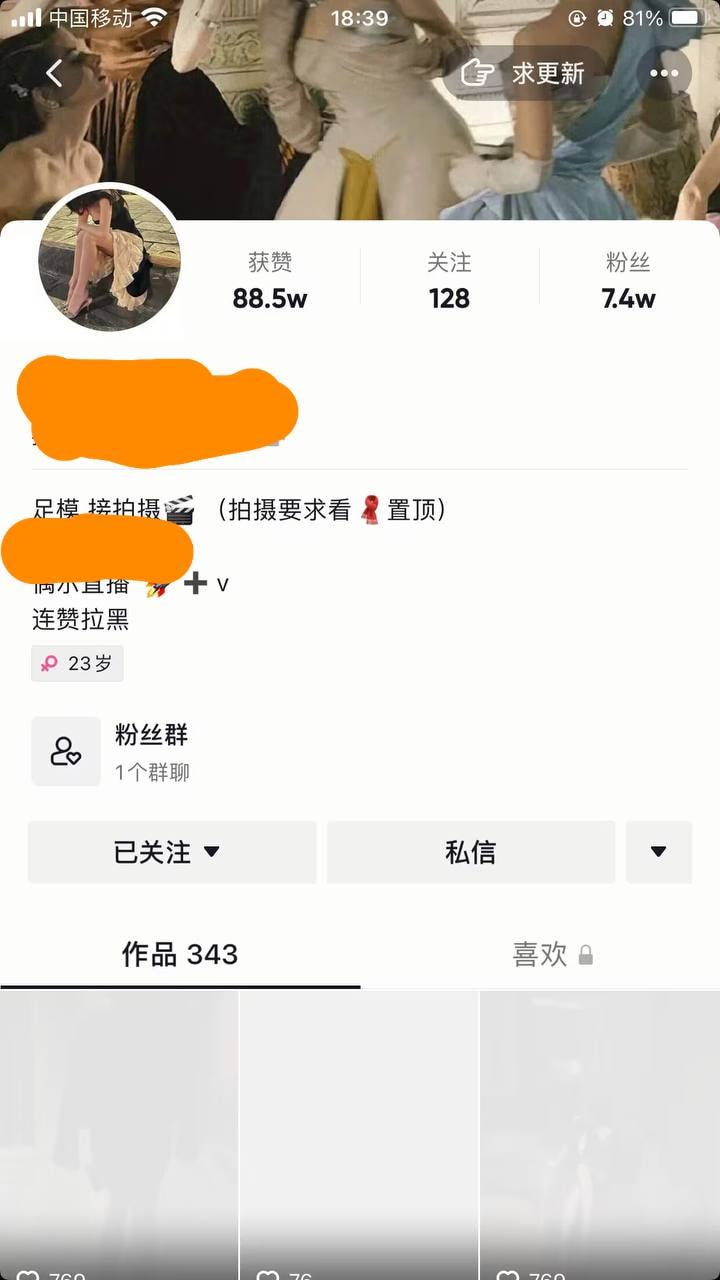Tap the 求更新 button
Image resolution: width=720 pixels, height=1280 pixels.
click(524, 73)
